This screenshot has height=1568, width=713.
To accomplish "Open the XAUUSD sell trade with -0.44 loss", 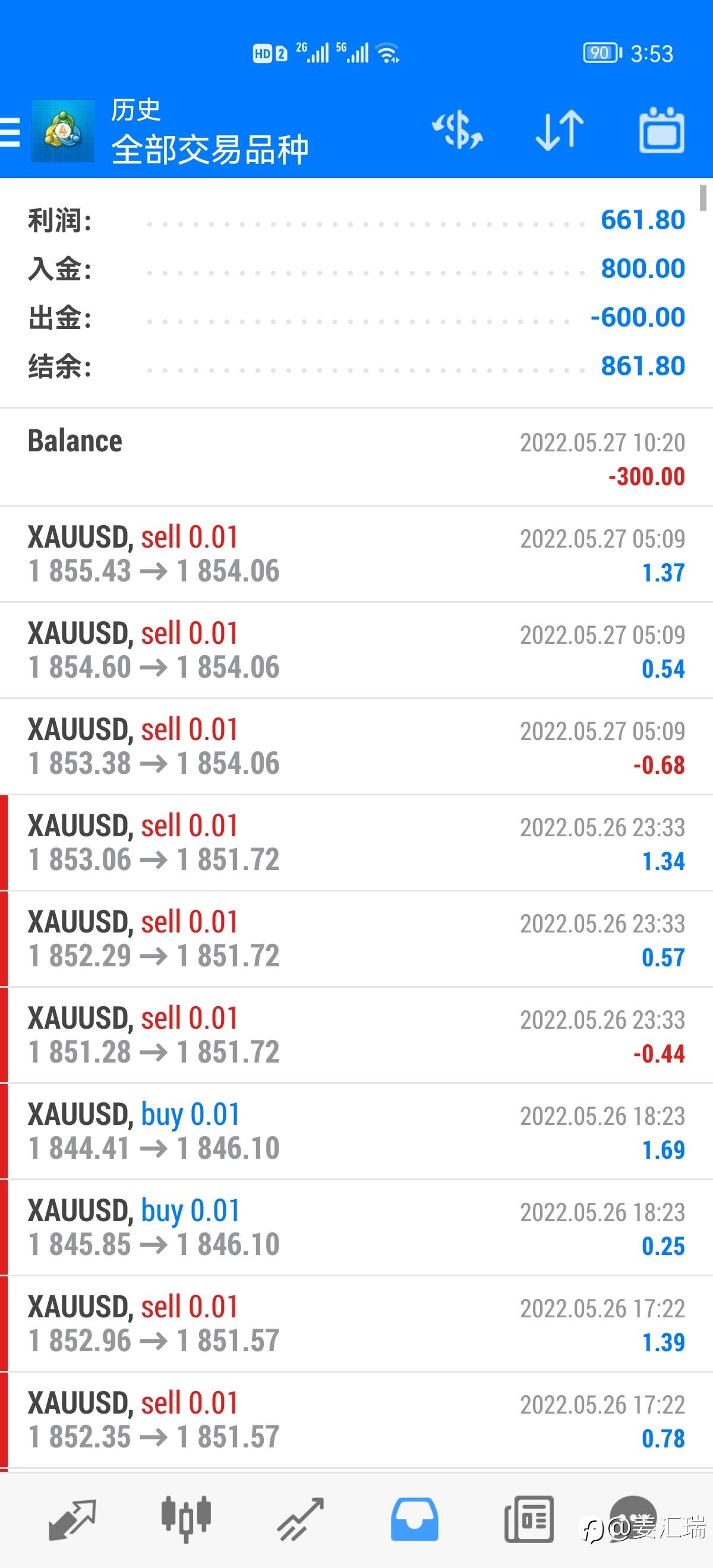I will click(x=356, y=1035).
